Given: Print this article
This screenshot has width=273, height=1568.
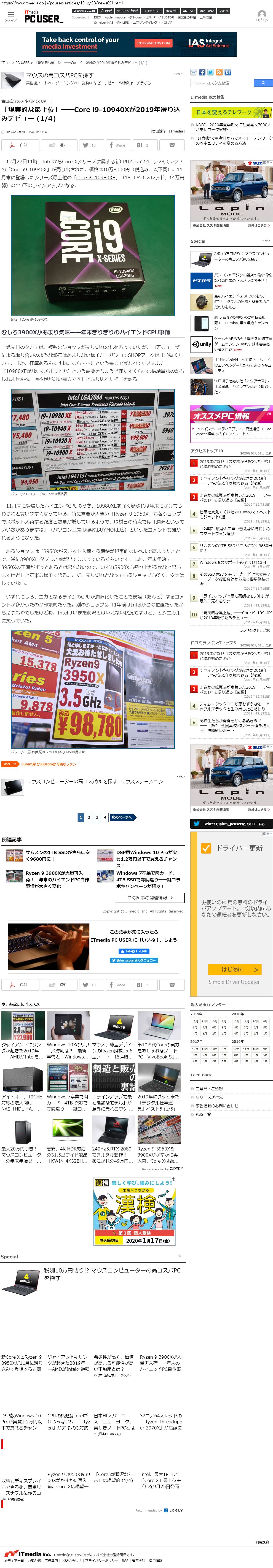Looking at the screenshot, I should pyautogui.click(x=20, y=145).
